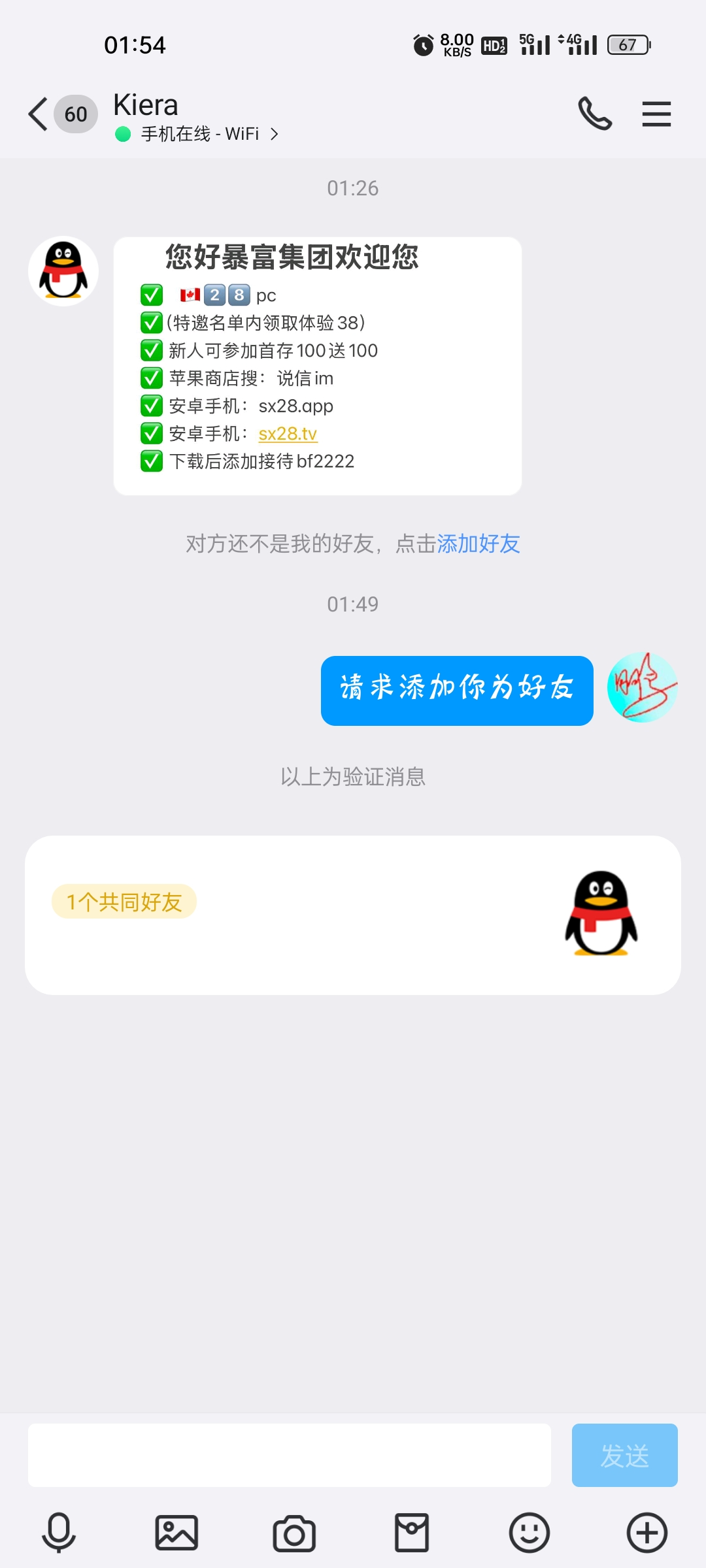Go back to the message list
706x1568 pixels.
coord(39,114)
